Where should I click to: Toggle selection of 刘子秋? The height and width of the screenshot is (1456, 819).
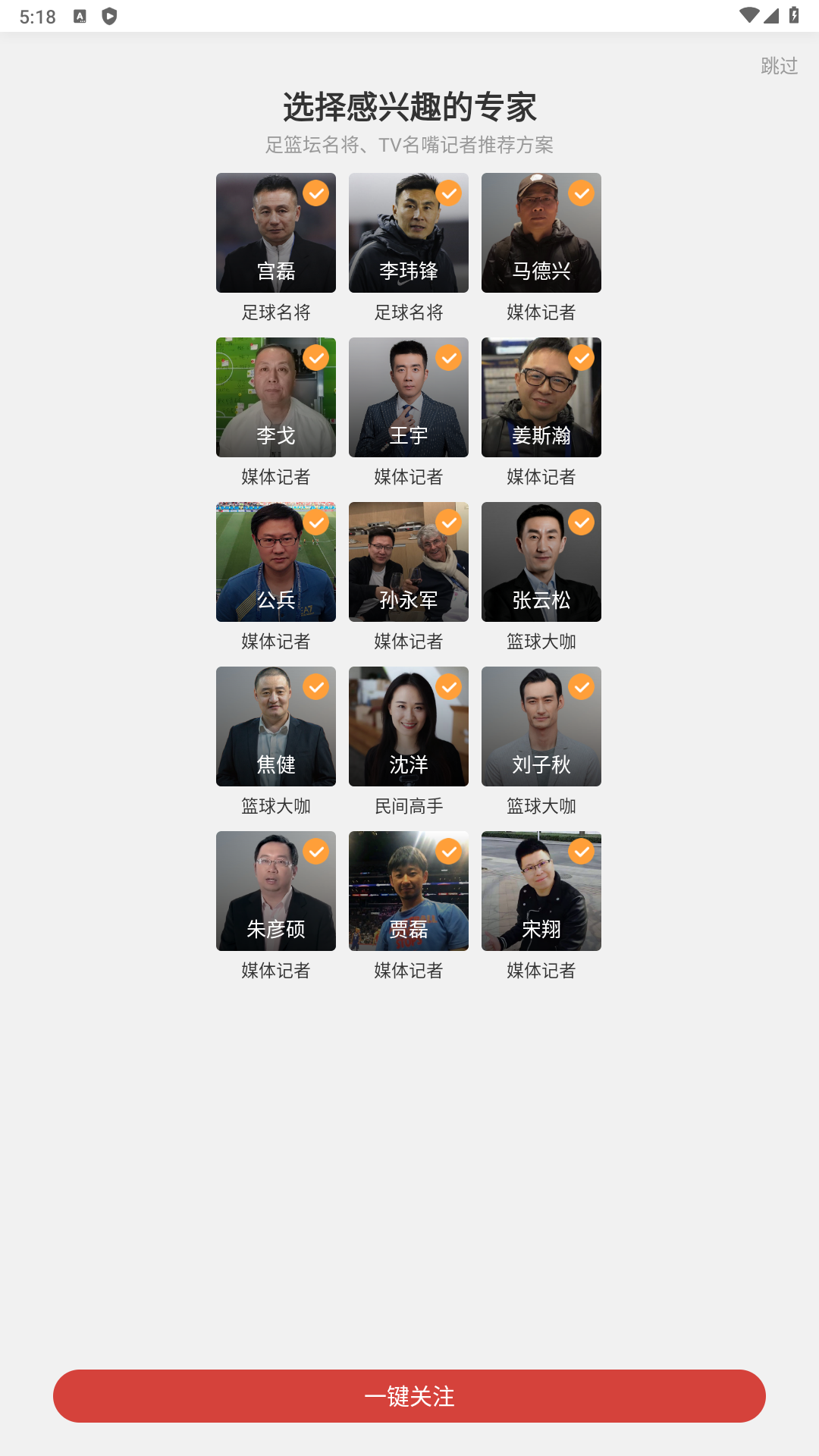click(x=541, y=726)
